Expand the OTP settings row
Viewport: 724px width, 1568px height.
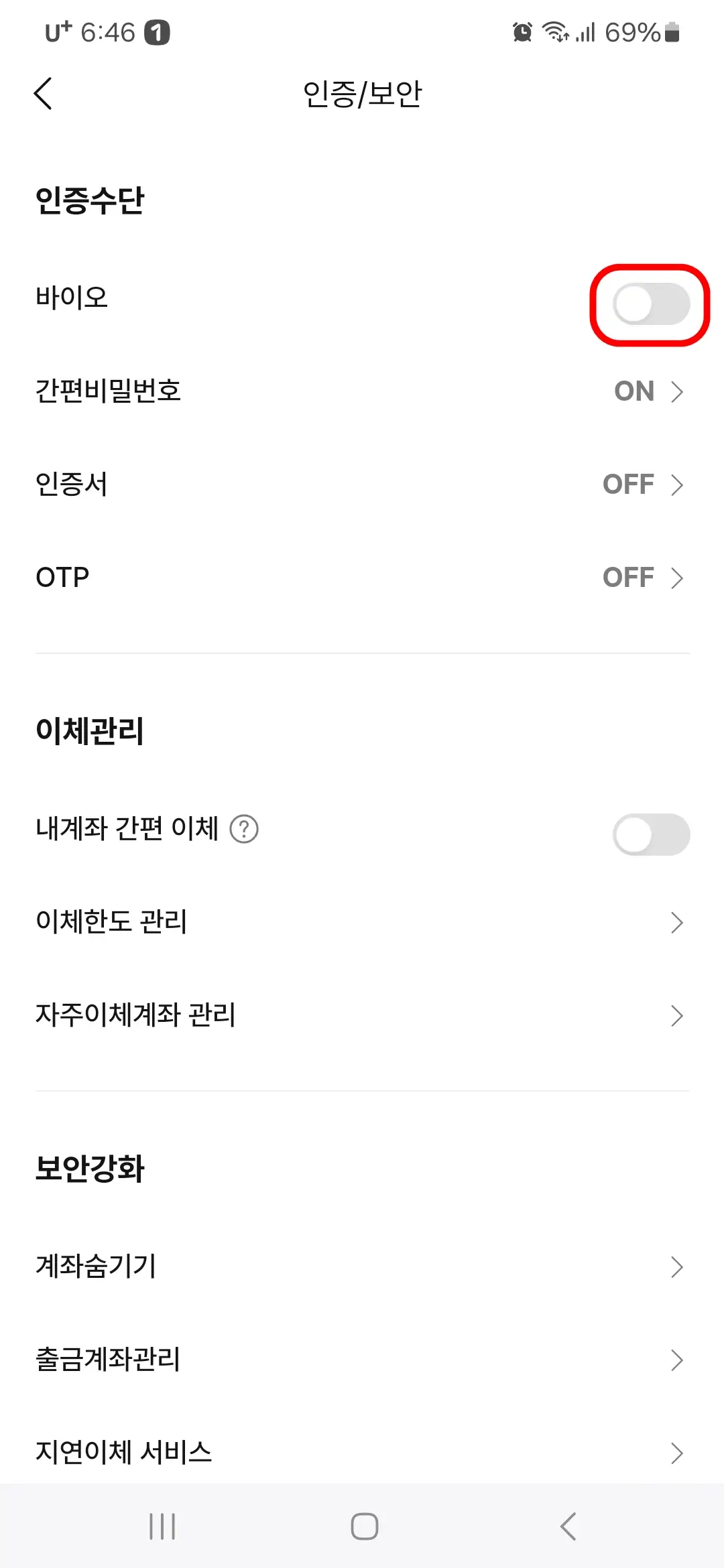click(x=677, y=577)
